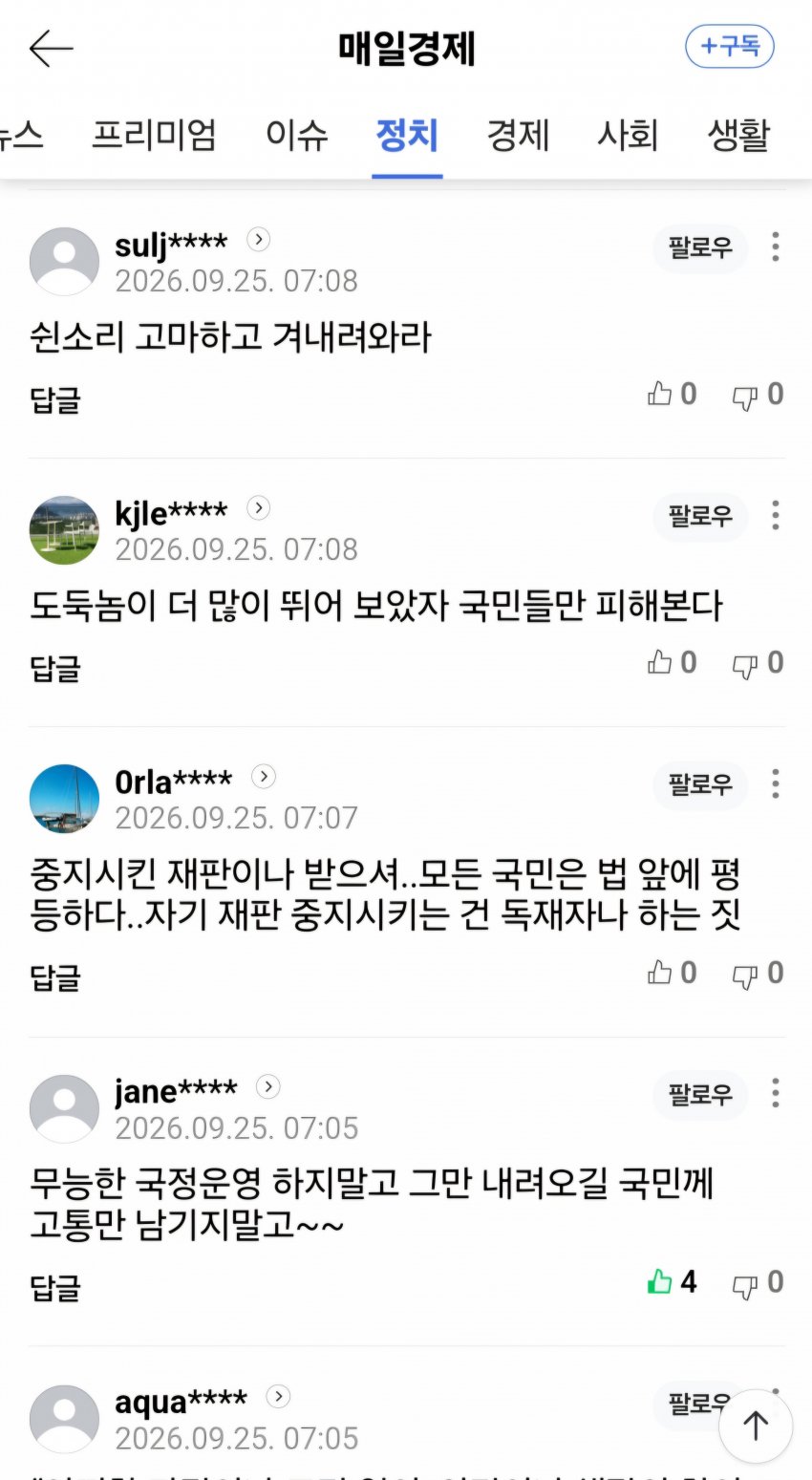
Task: Follow user kjle****
Action: (700, 516)
